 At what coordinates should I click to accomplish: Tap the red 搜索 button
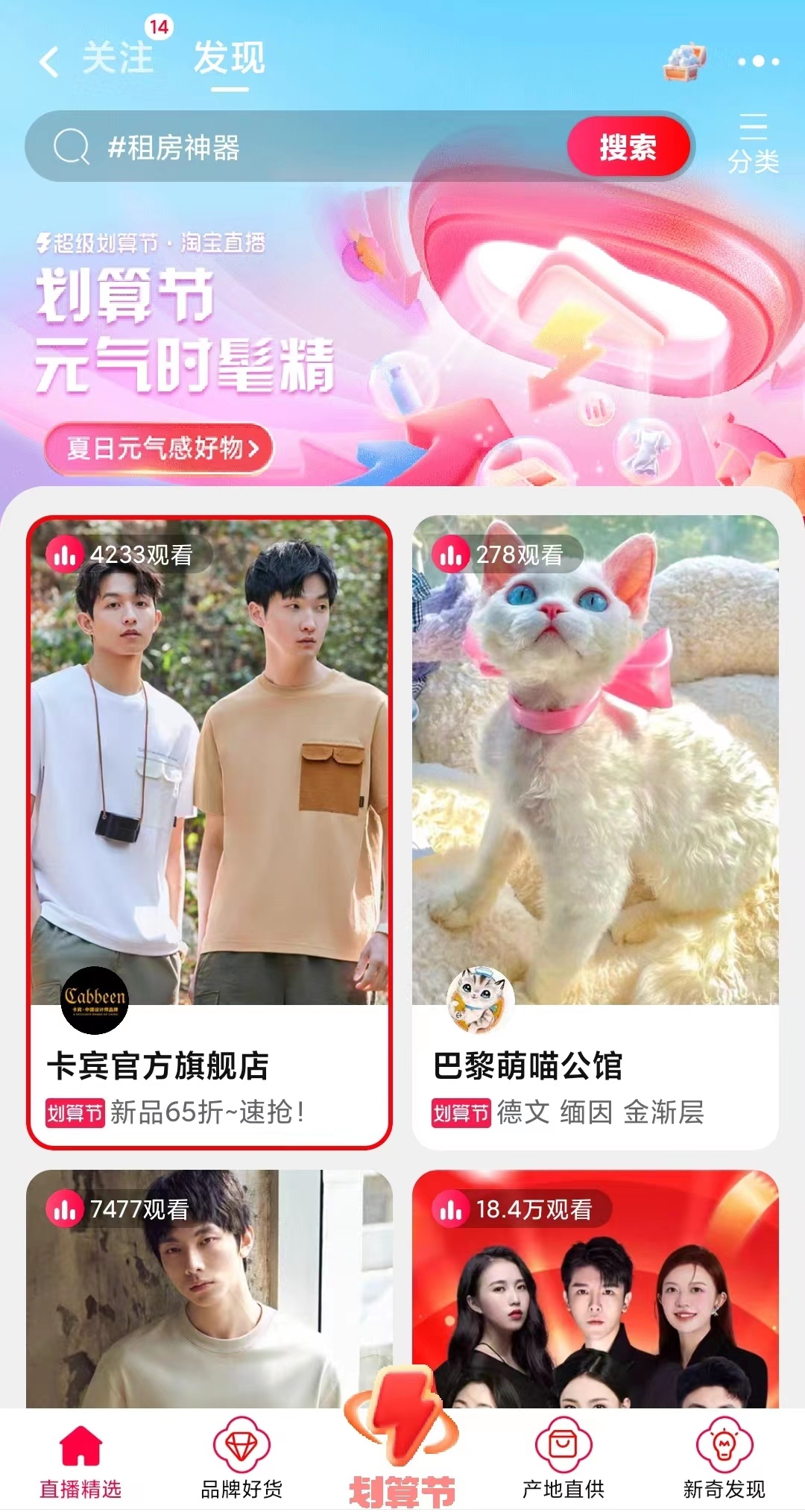[628, 147]
